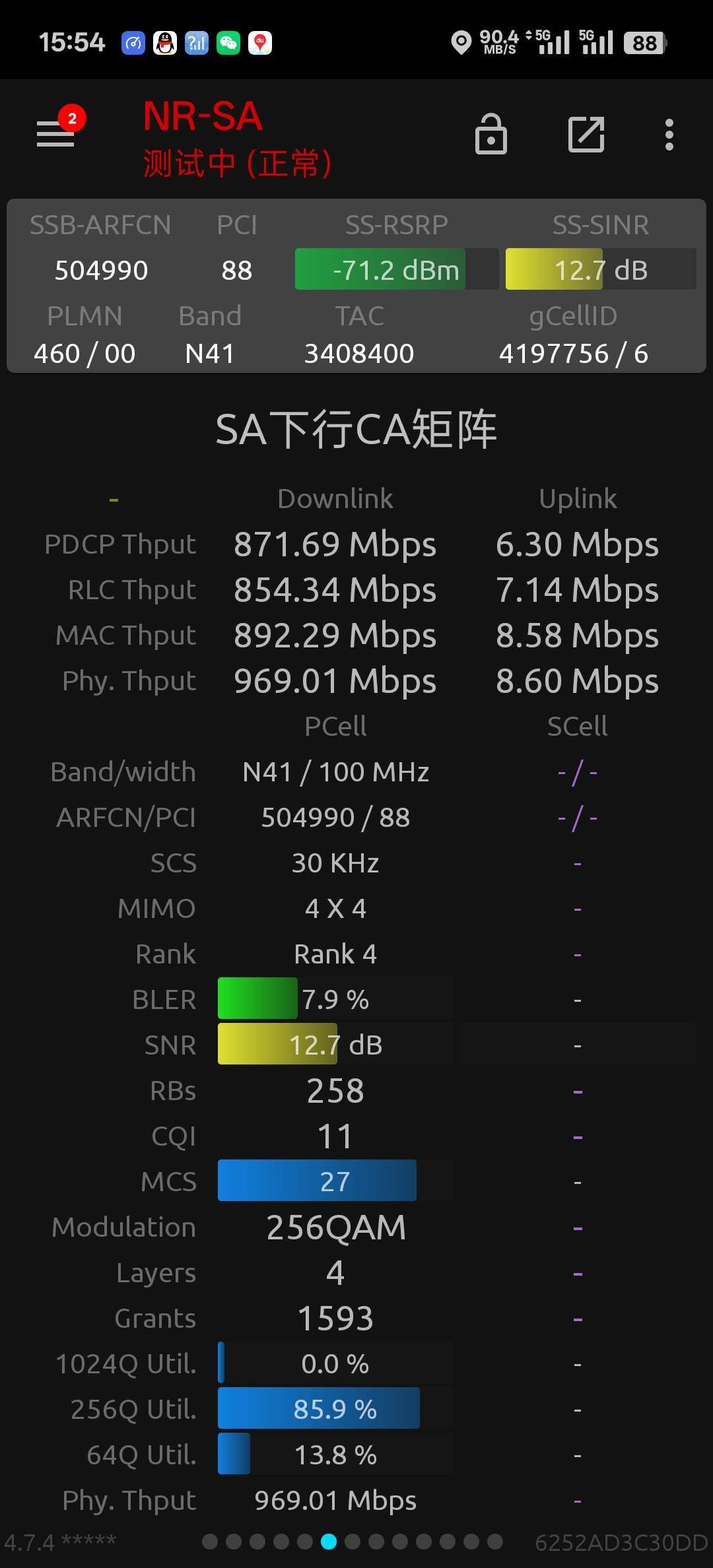Select the highlighted page indicator dot
This screenshot has width=713, height=1568.
pyautogui.click(x=329, y=1542)
